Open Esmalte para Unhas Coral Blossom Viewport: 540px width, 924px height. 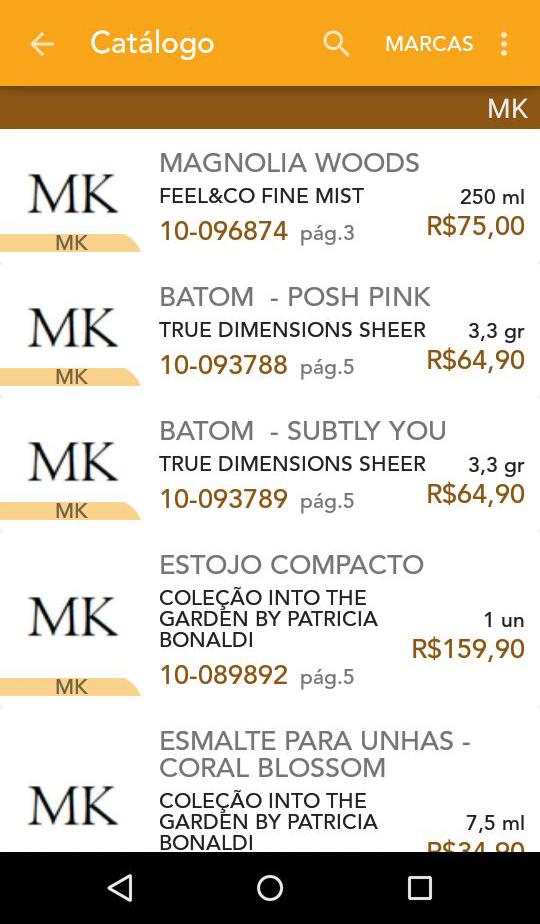pos(270,780)
